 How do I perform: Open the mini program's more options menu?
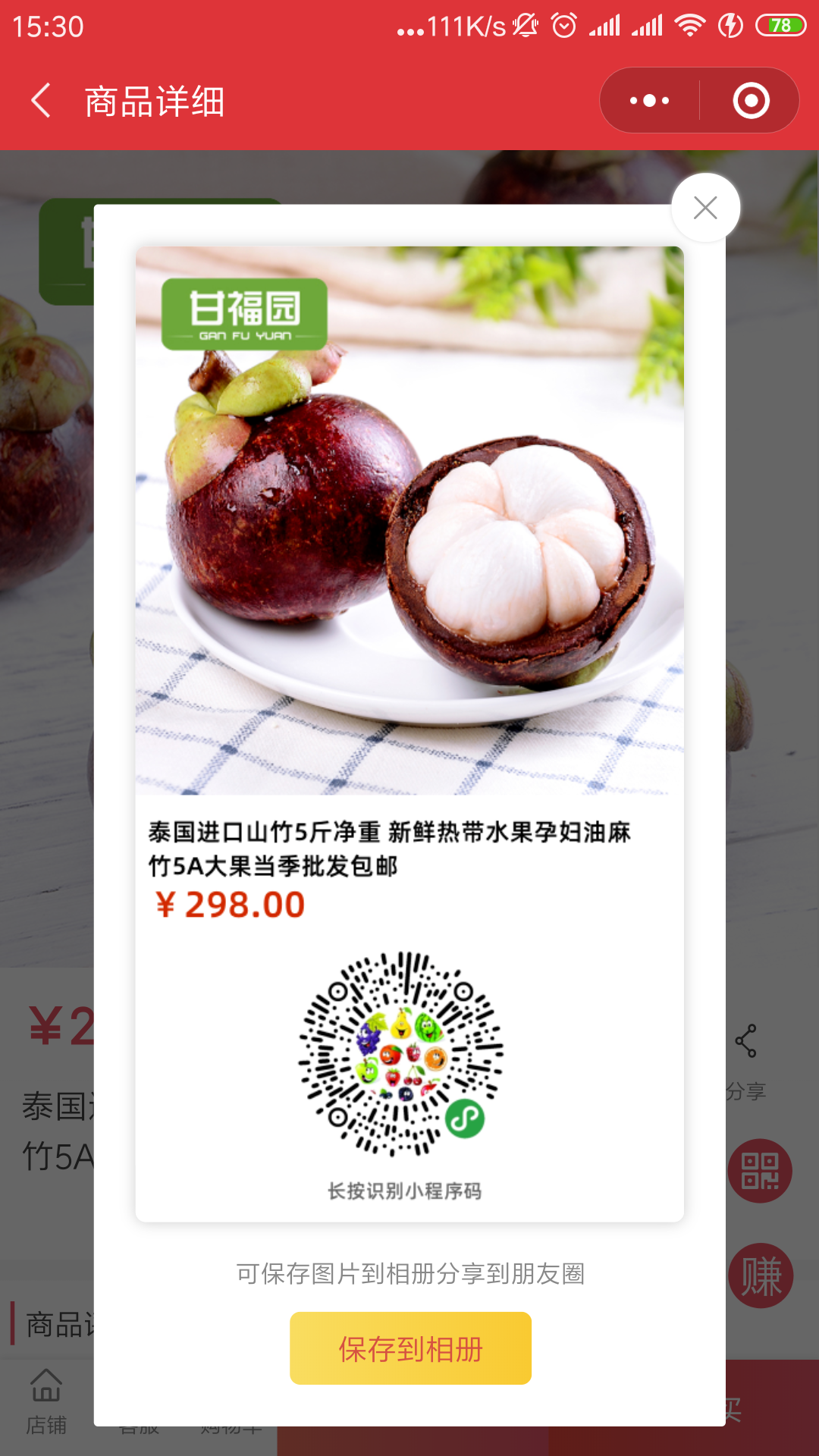tap(650, 101)
